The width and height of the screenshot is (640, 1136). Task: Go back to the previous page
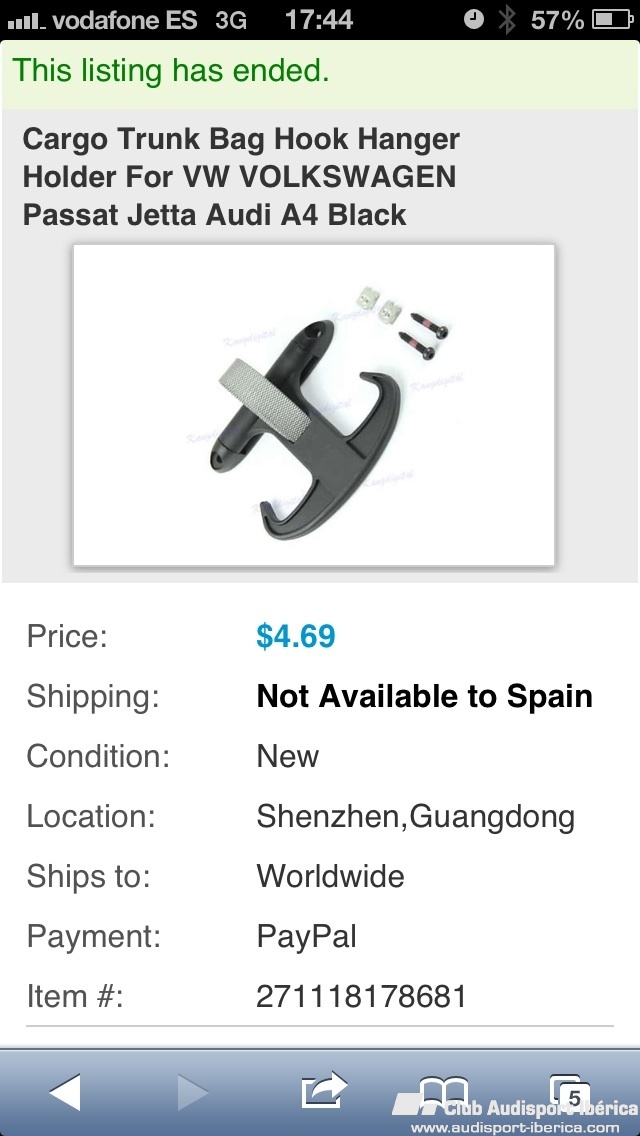click(x=64, y=1092)
